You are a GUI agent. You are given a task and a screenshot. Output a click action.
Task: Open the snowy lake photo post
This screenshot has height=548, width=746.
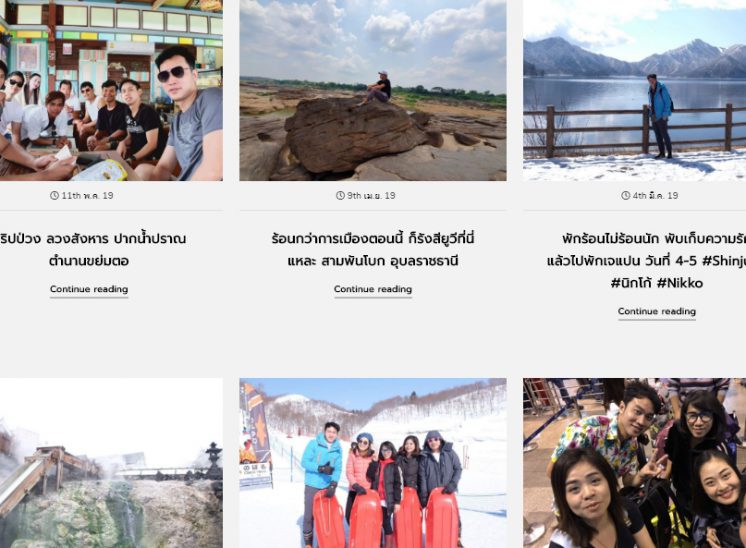[x=634, y=90]
